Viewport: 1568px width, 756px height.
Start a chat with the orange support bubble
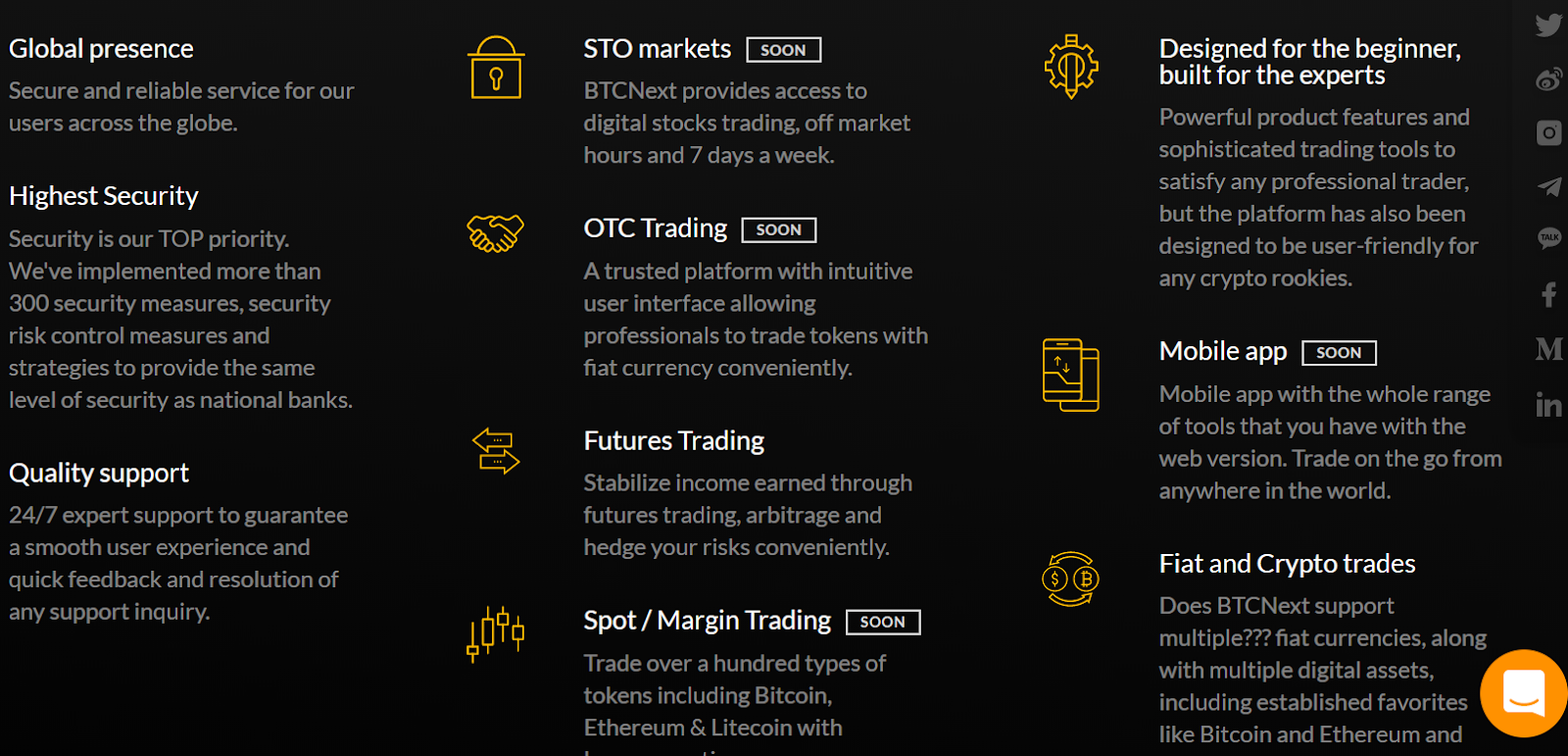point(1523,693)
